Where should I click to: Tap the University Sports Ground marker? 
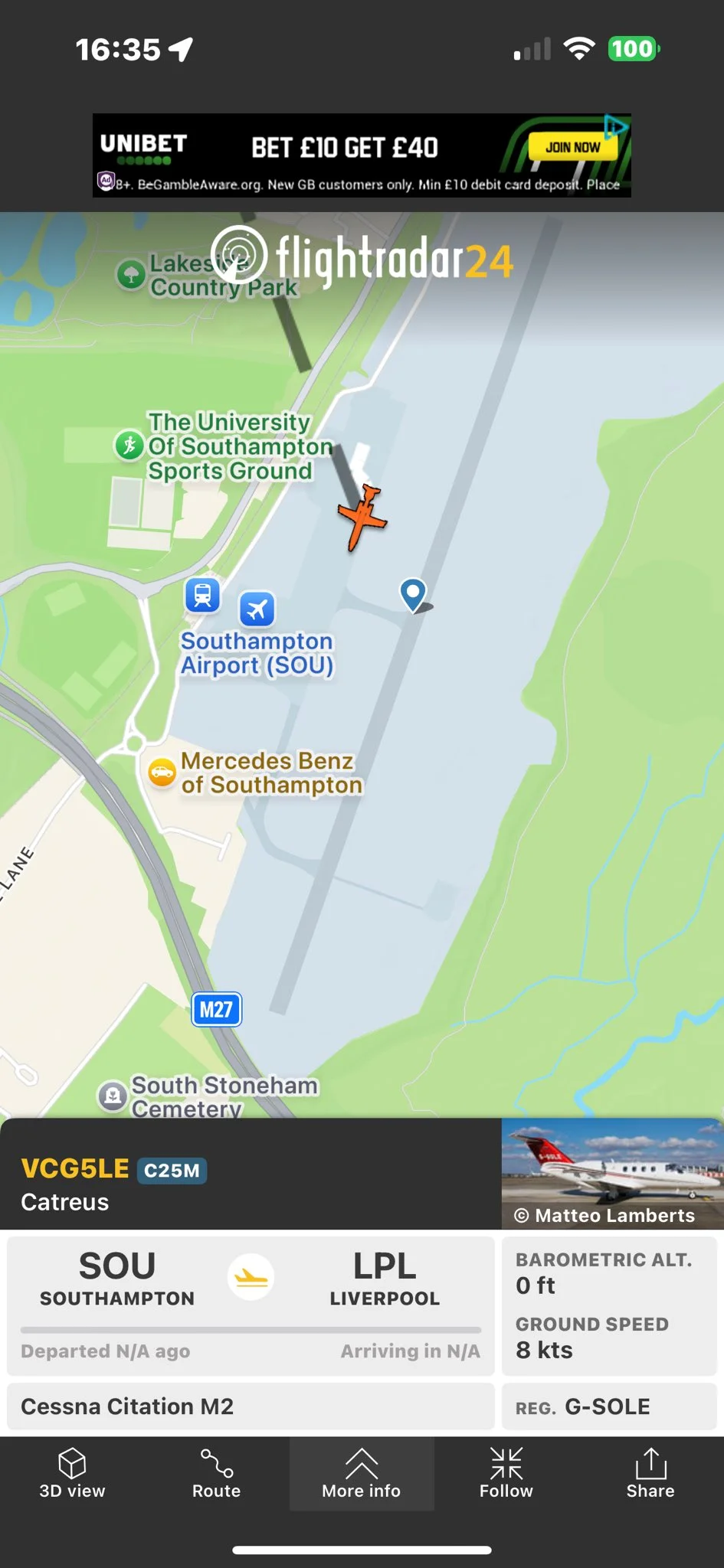click(129, 445)
